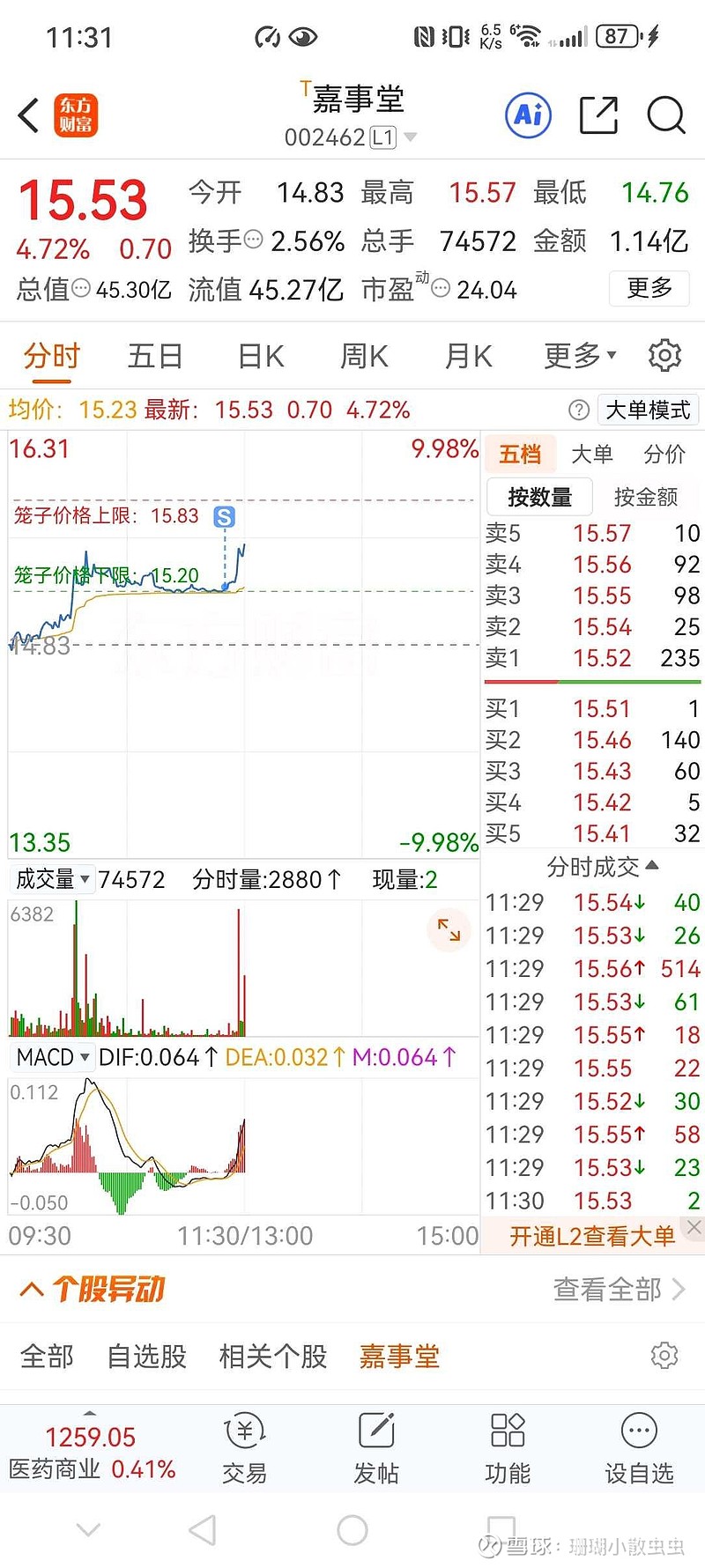705x1568 pixels.
Task: Tap the share icon beside Ai
Action: click(598, 115)
